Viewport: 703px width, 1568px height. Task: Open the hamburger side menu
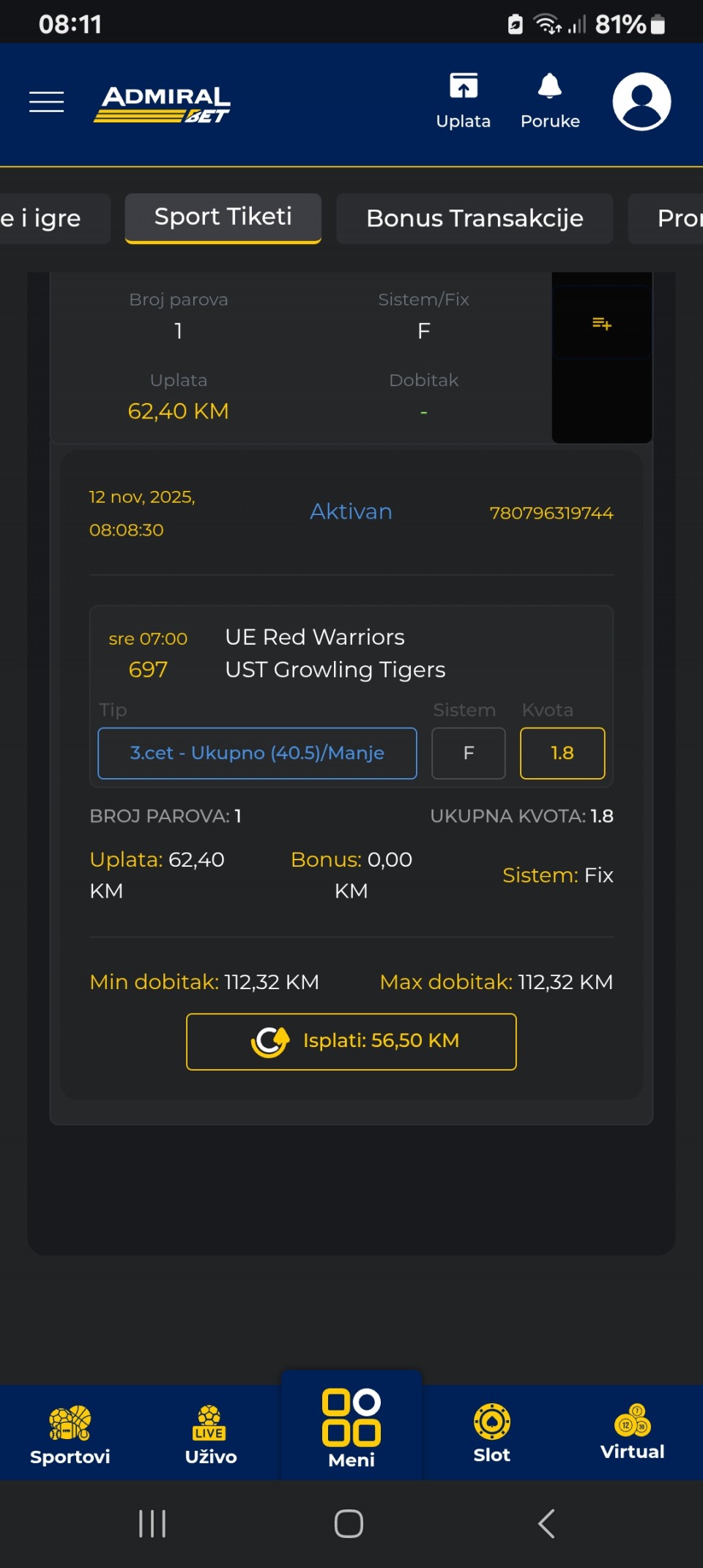click(46, 102)
